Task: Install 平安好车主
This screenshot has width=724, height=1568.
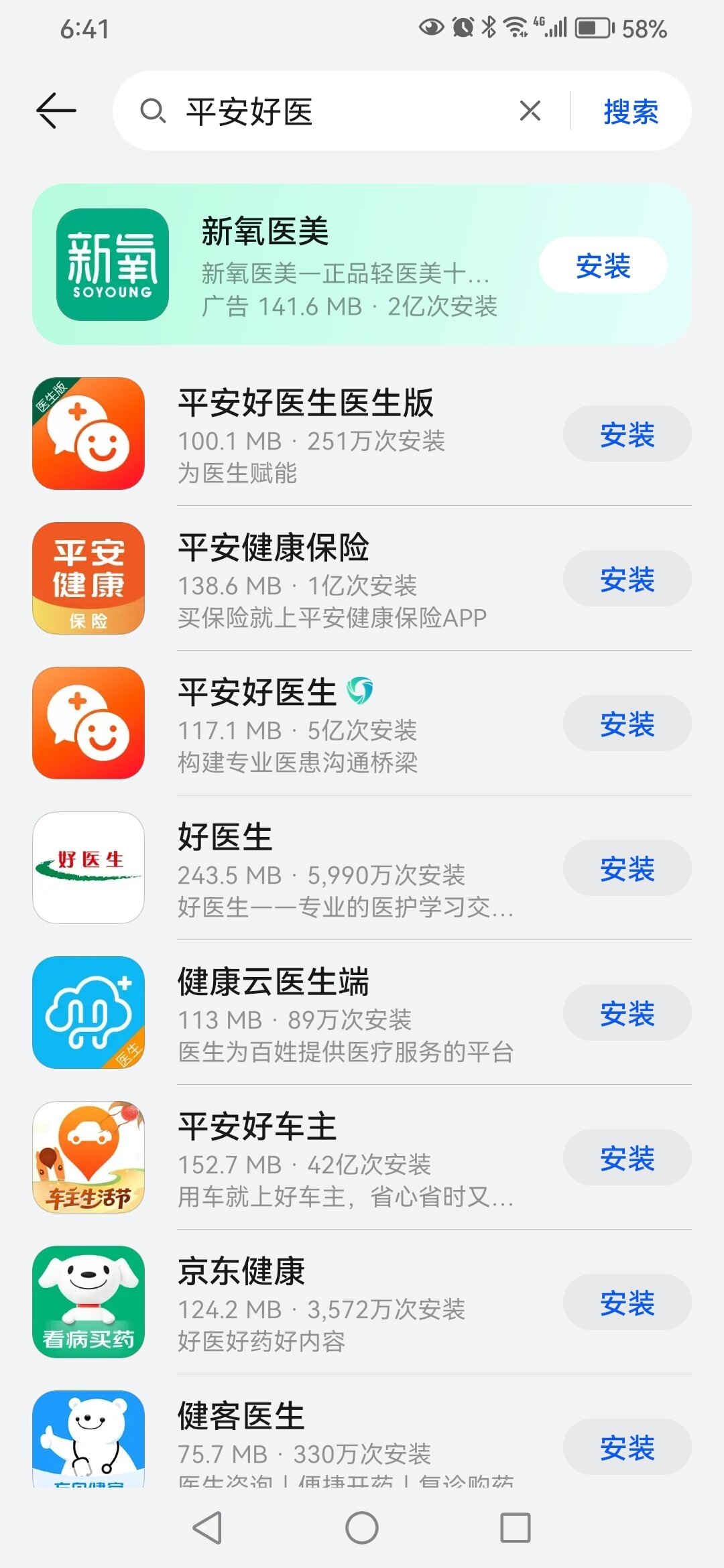Action: pyautogui.click(x=627, y=1158)
